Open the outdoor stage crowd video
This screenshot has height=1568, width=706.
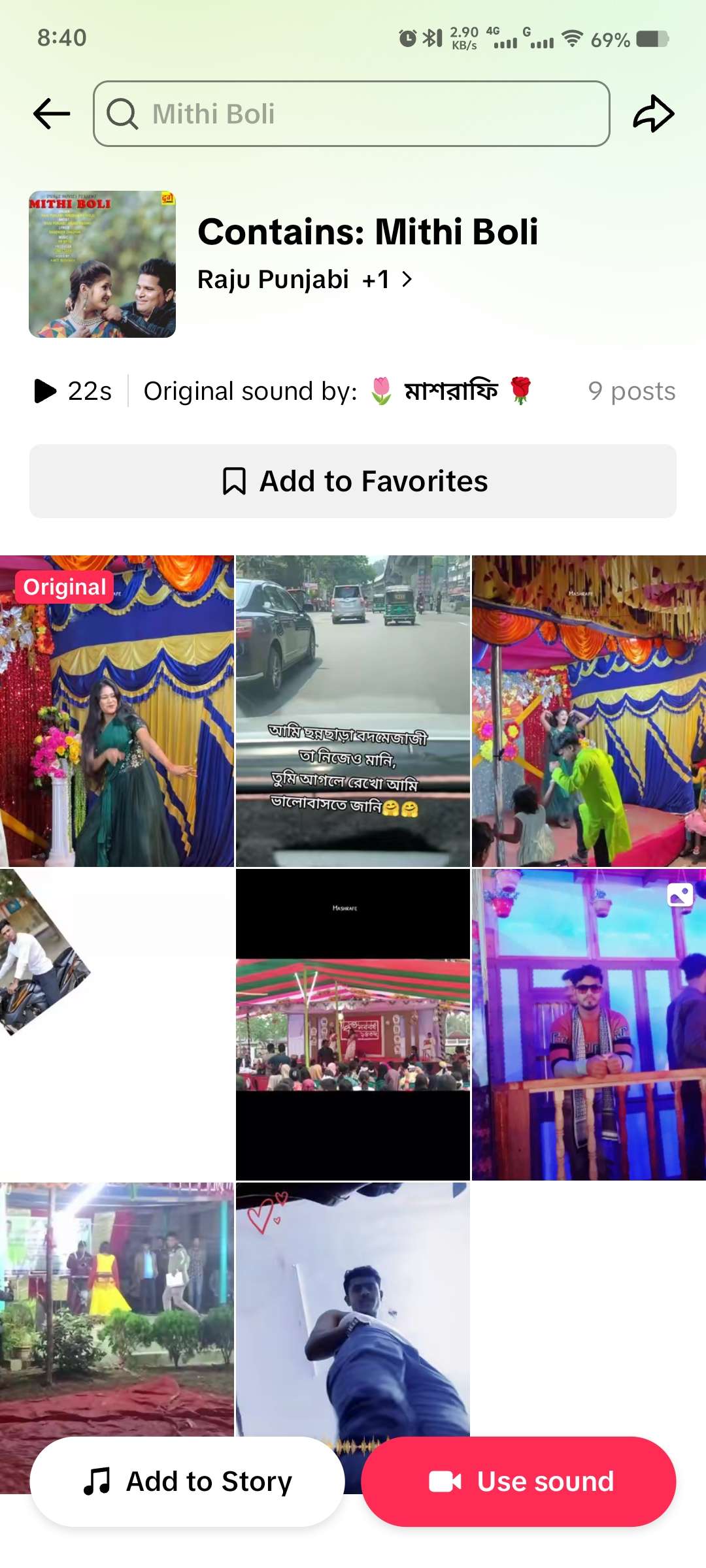click(353, 1024)
